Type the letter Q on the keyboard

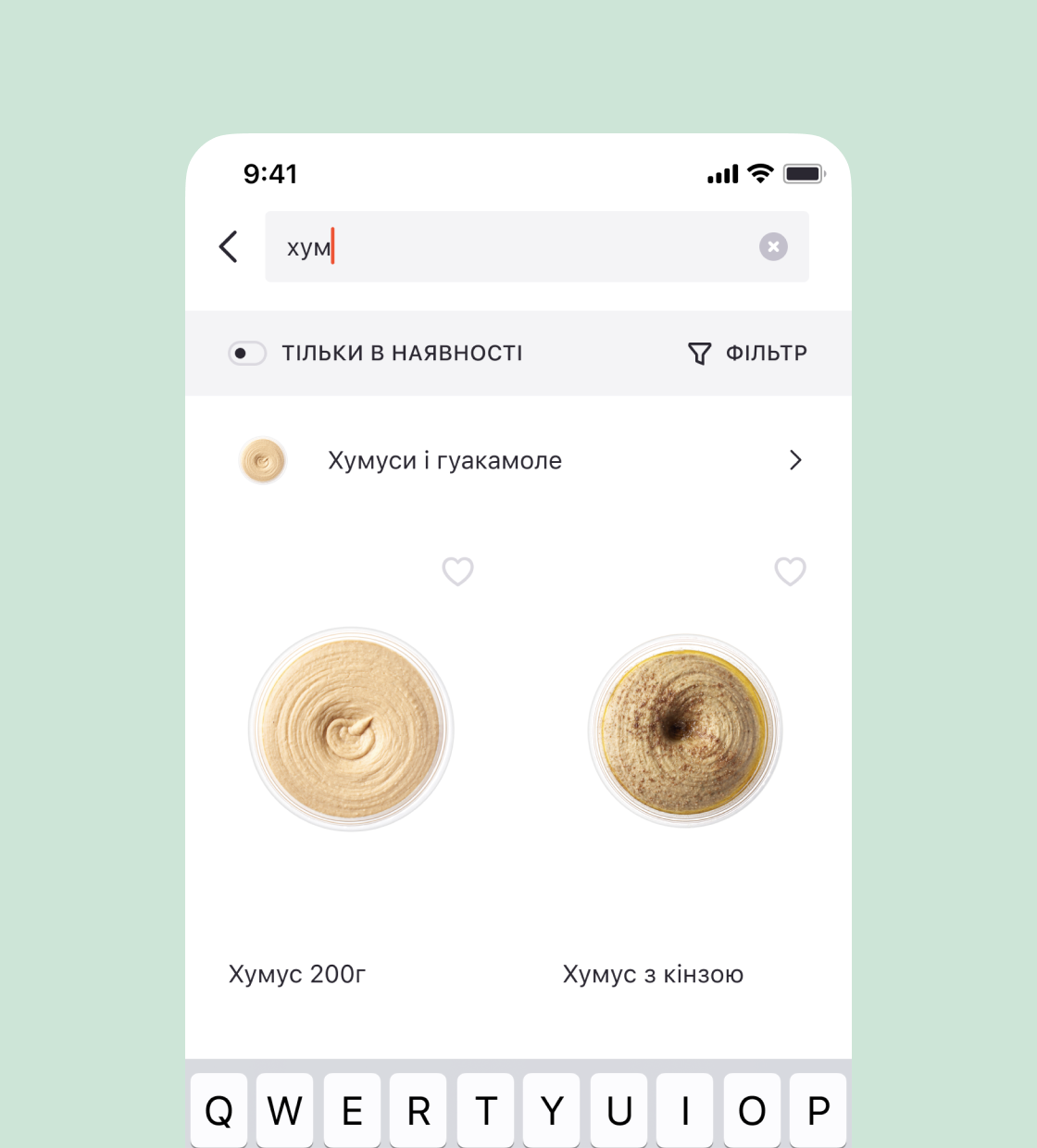219,1110
